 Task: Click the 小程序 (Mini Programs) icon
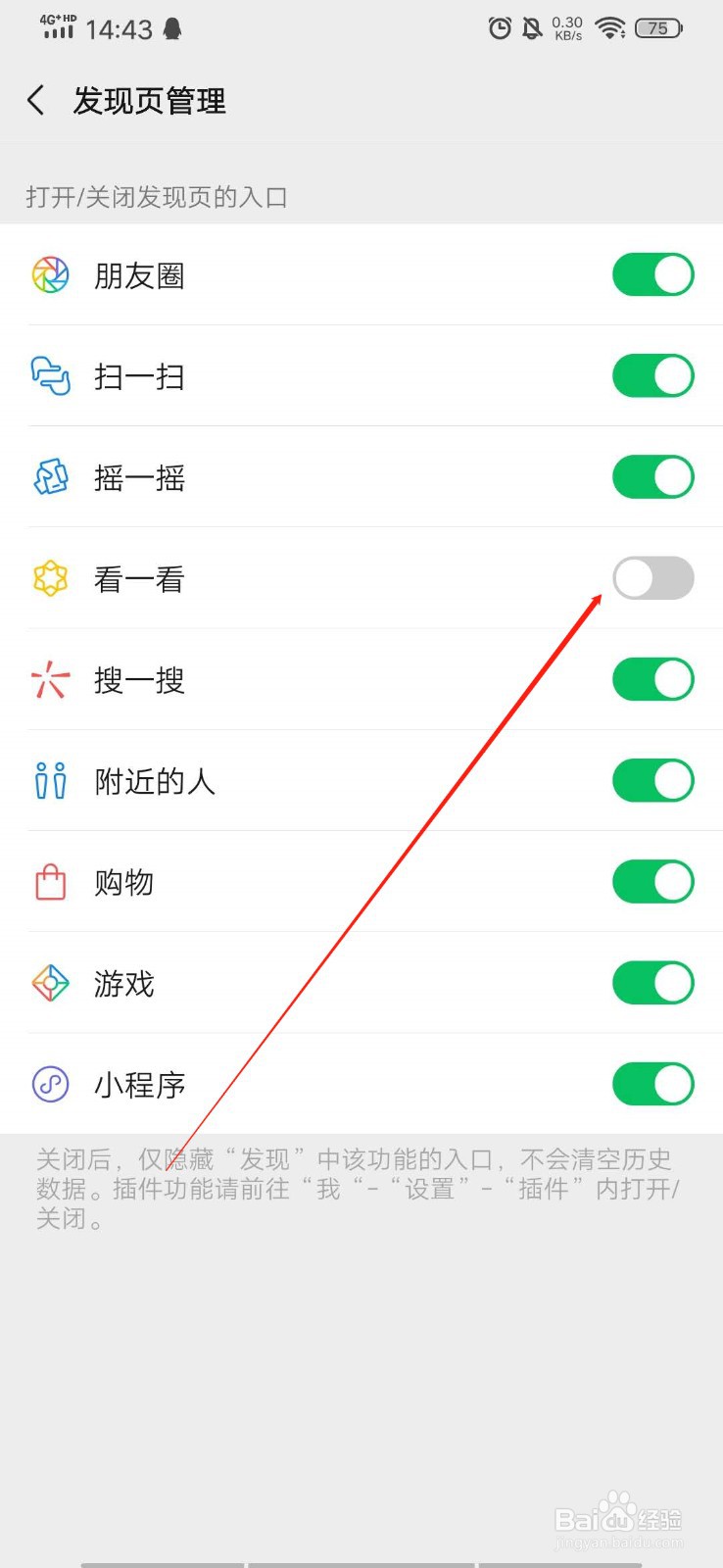(x=50, y=1084)
